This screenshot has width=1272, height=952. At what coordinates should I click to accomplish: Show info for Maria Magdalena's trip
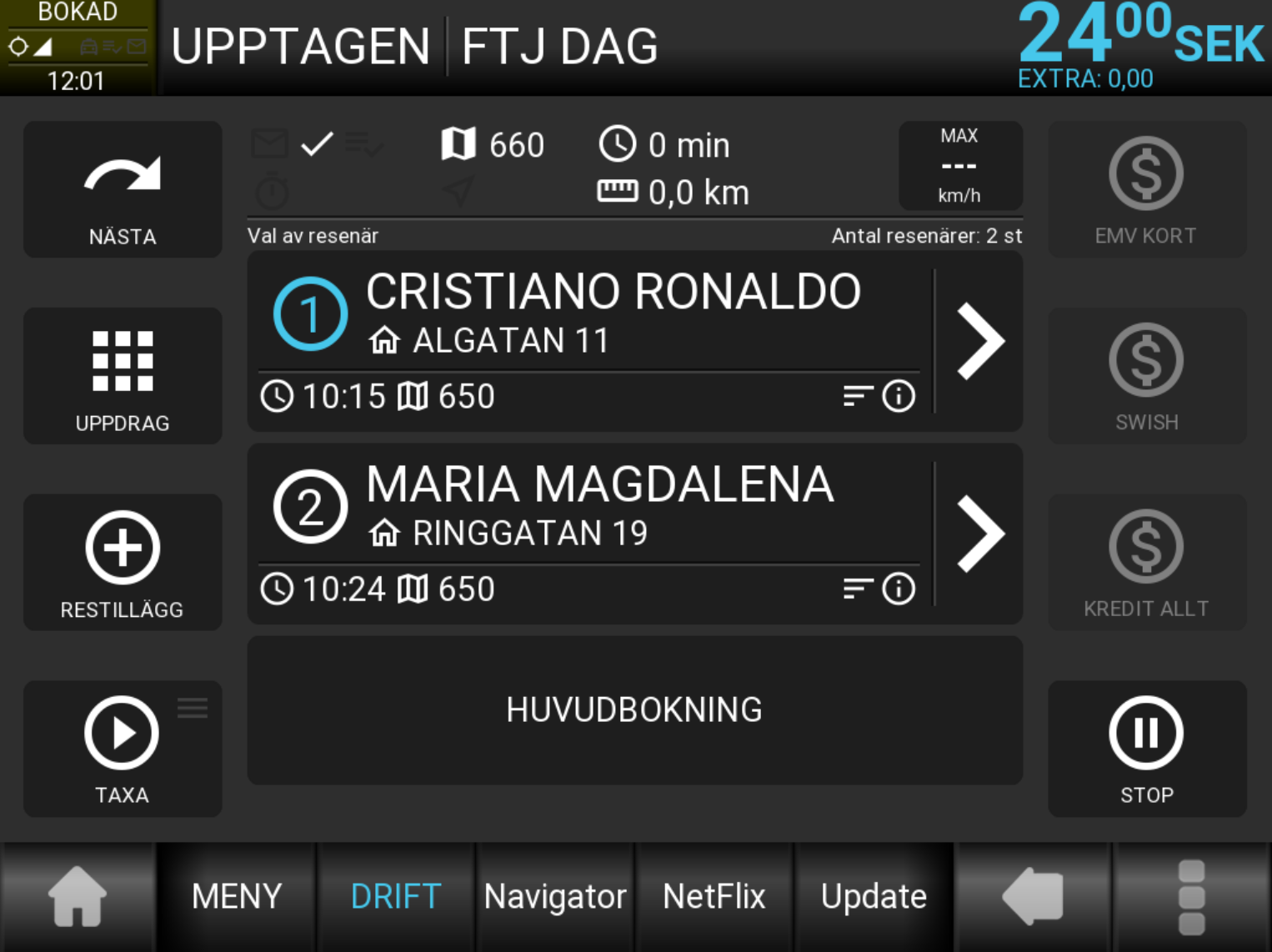pyautogui.click(x=899, y=589)
